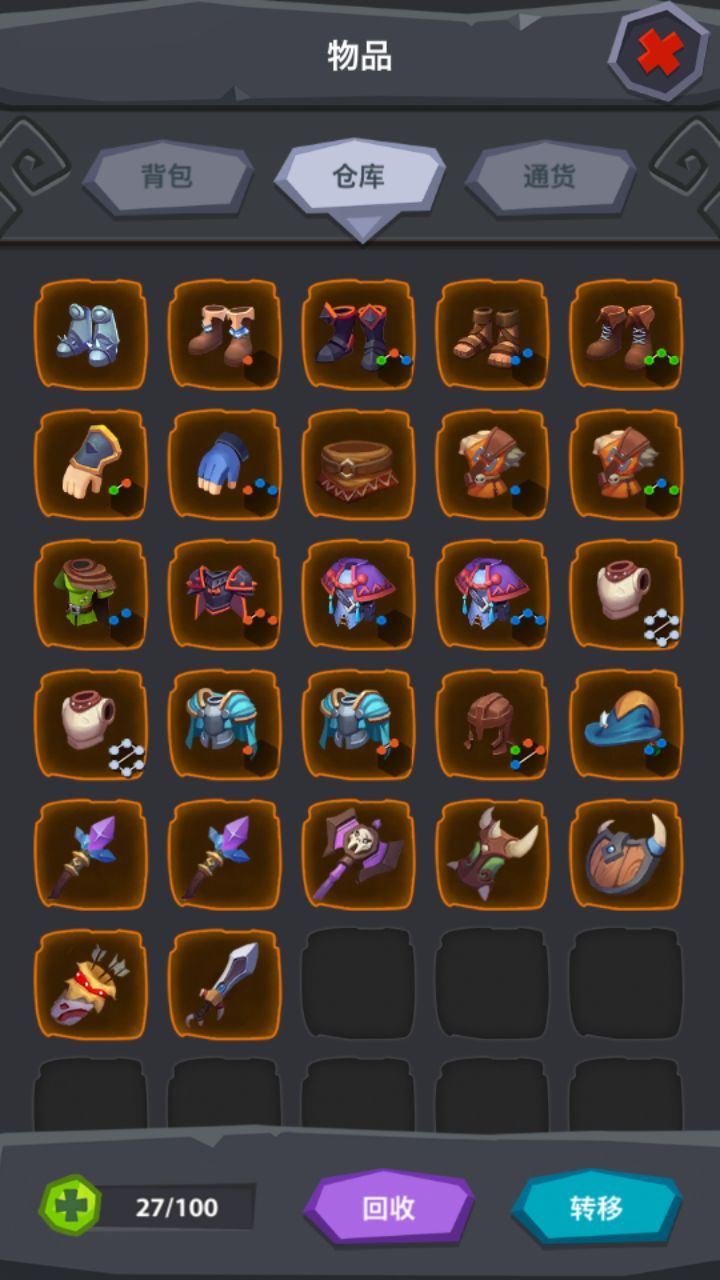Tap the 回收 button
The height and width of the screenshot is (1280, 720).
[388, 1207]
